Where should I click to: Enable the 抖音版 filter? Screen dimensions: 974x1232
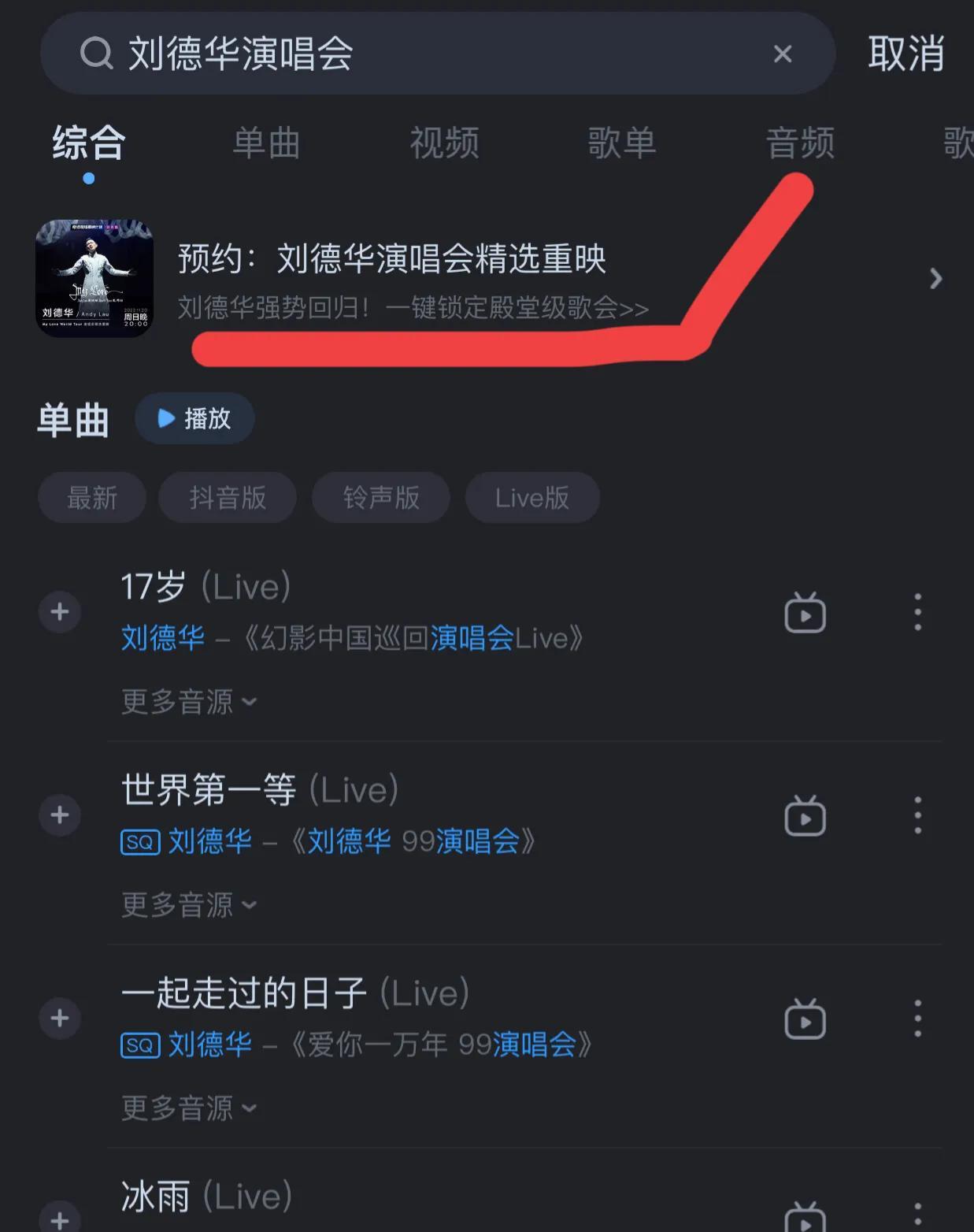[x=227, y=497]
